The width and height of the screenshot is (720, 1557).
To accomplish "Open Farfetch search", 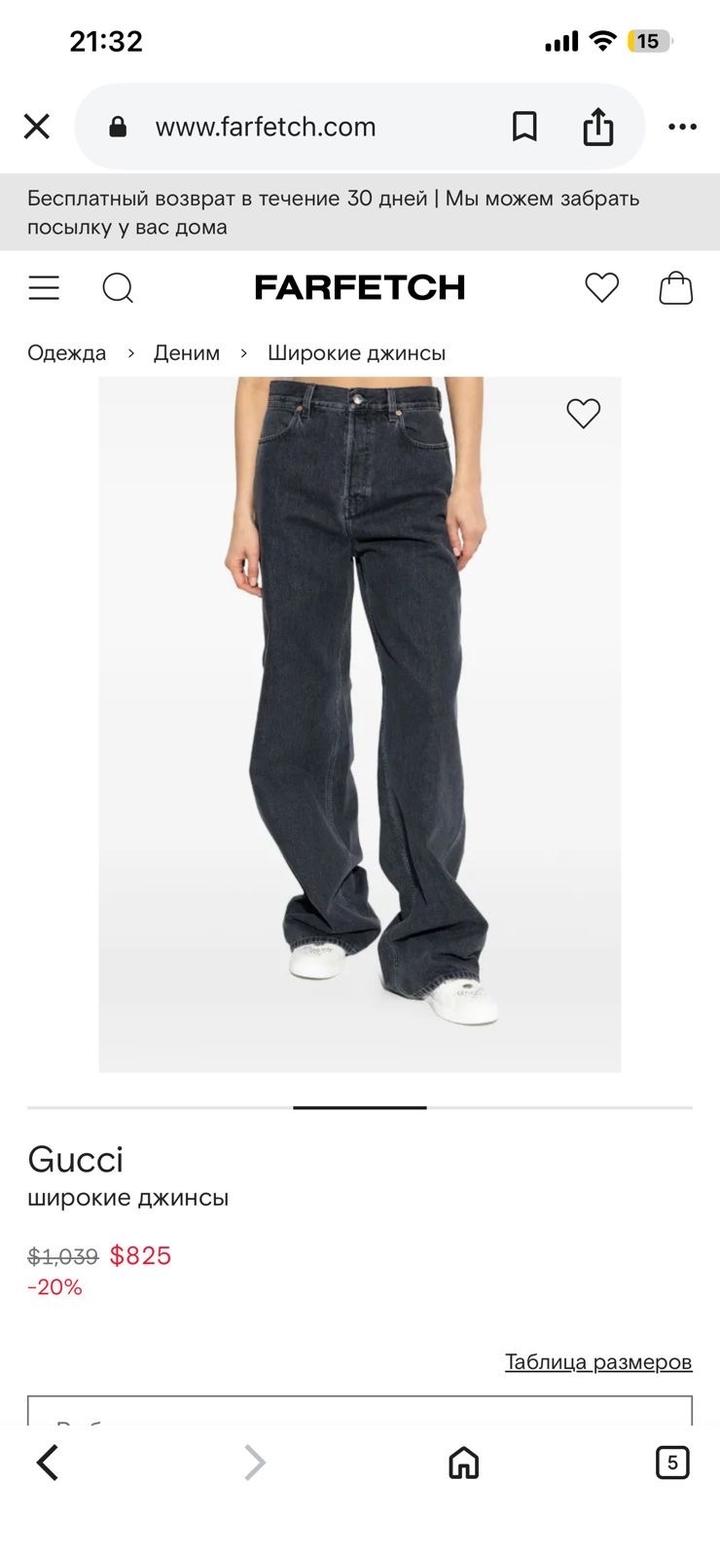I will coord(118,288).
